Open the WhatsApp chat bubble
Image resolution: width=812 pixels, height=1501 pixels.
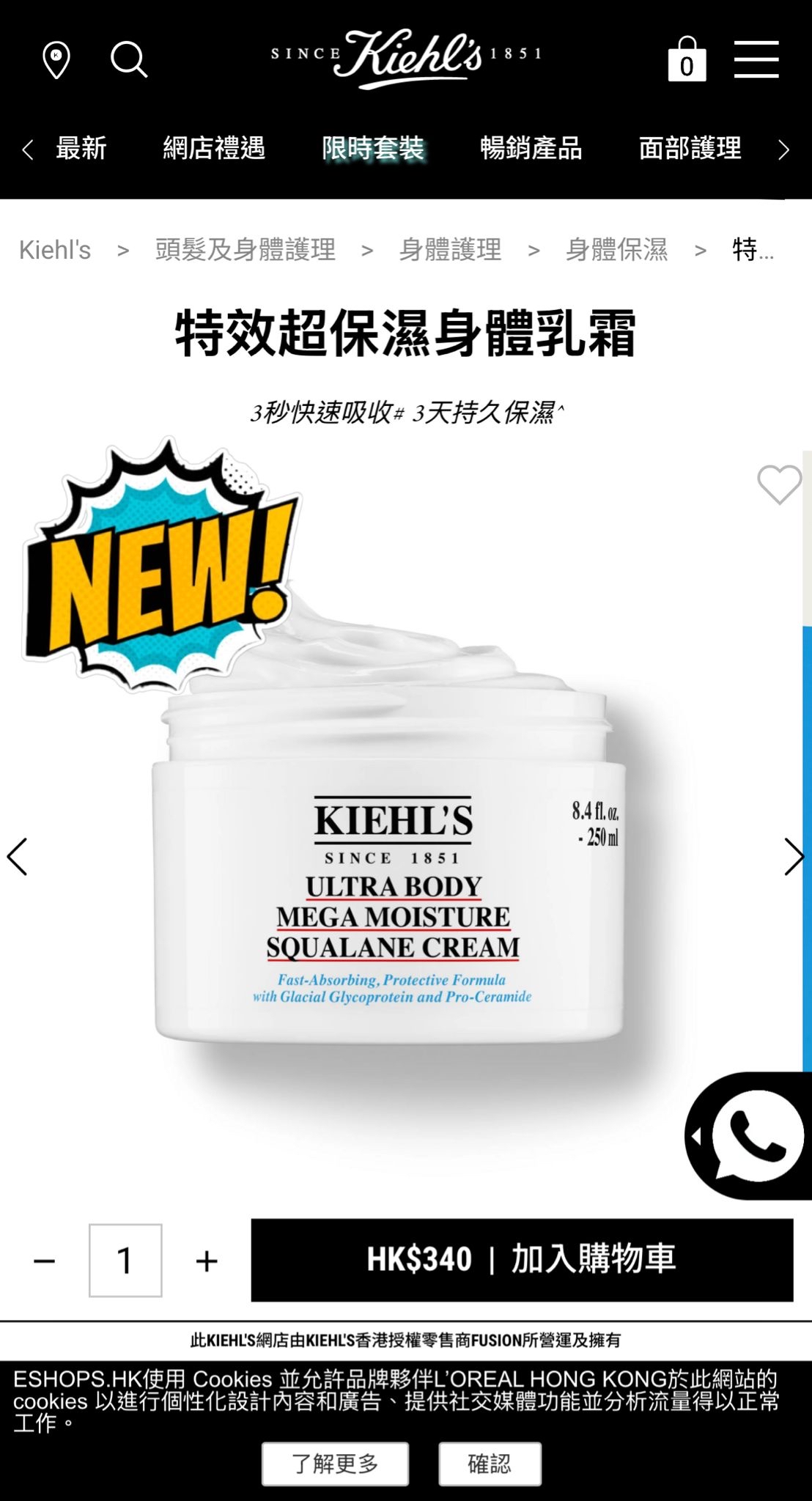tap(748, 1135)
